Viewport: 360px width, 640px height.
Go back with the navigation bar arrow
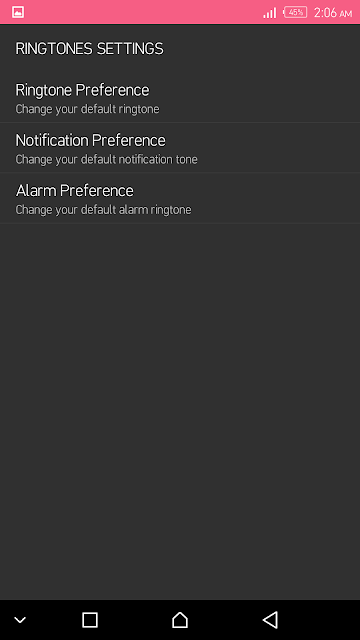click(270, 620)
